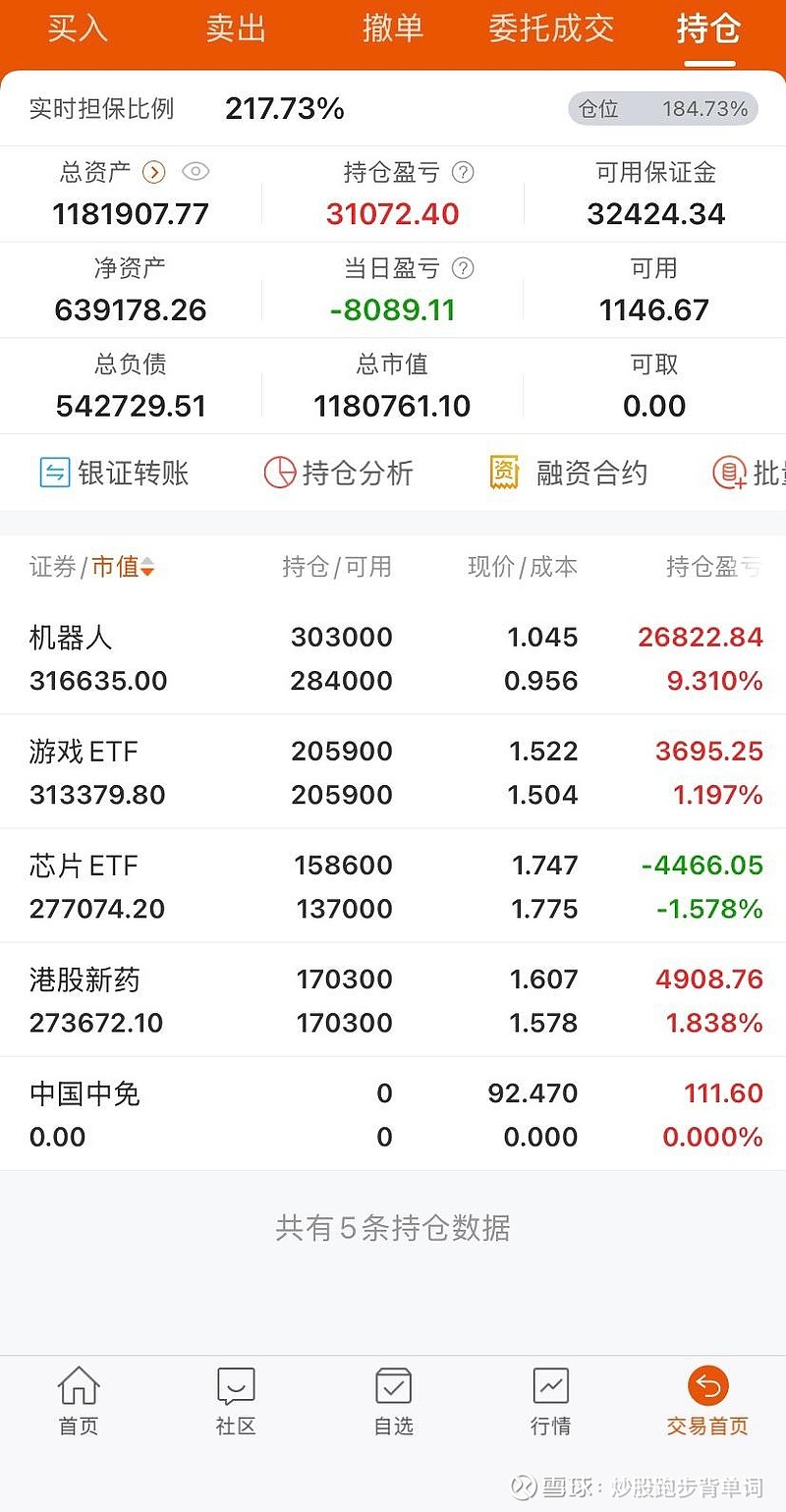Select the 首页 home icon
This screenshot has width=786, height=1512.
click(x=78, y=1388)
